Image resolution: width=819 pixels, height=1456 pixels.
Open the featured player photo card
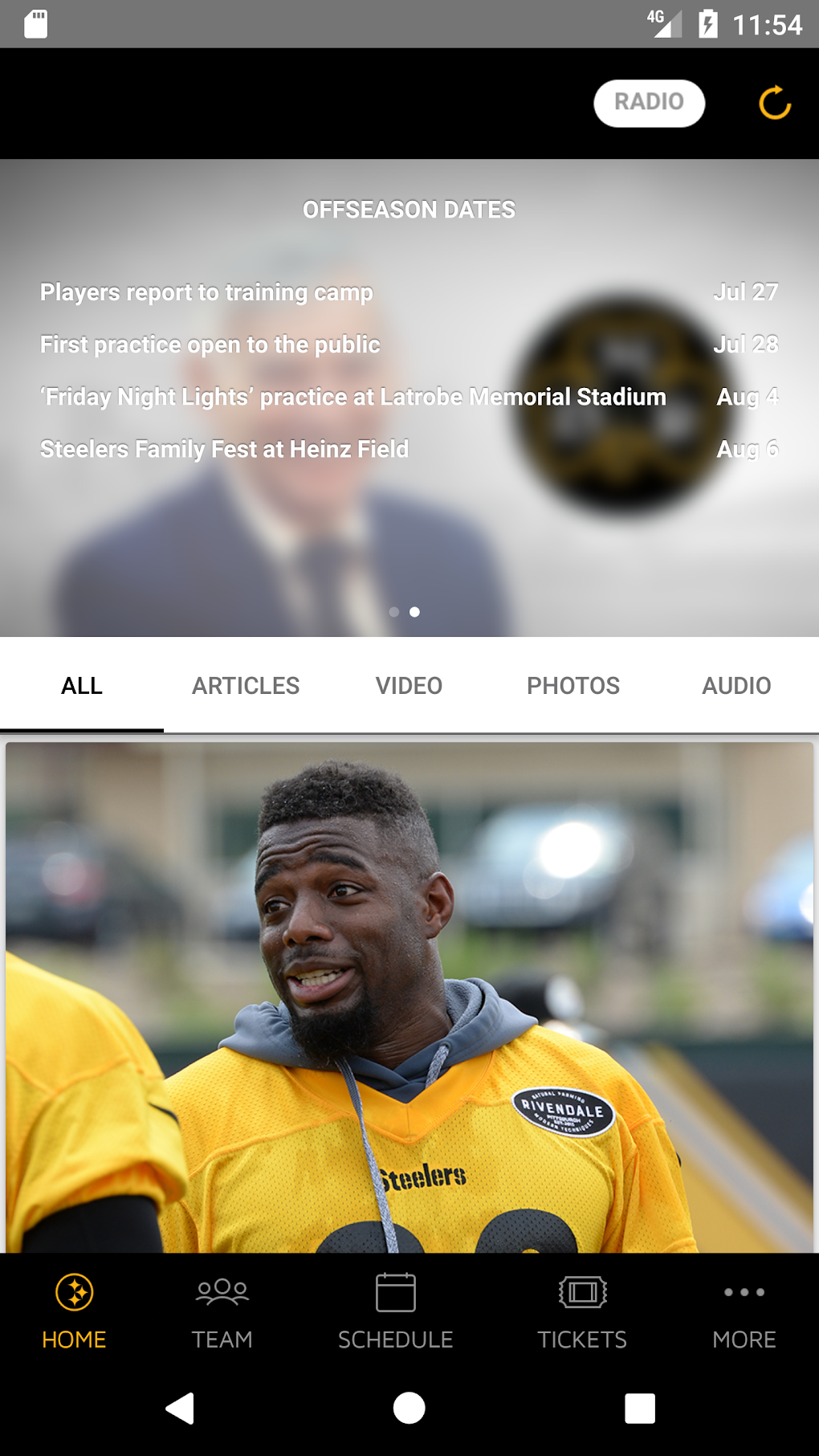pyautogui.click(x=409, y=996)
